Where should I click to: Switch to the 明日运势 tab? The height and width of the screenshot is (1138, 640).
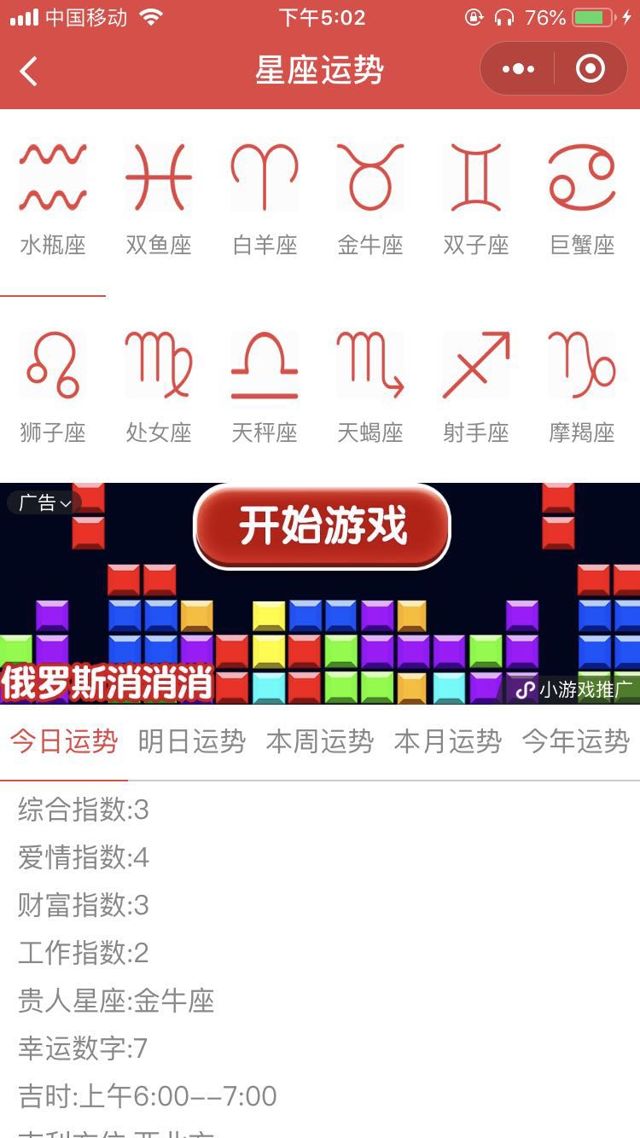pyautogui.click(x=192, y=741)
